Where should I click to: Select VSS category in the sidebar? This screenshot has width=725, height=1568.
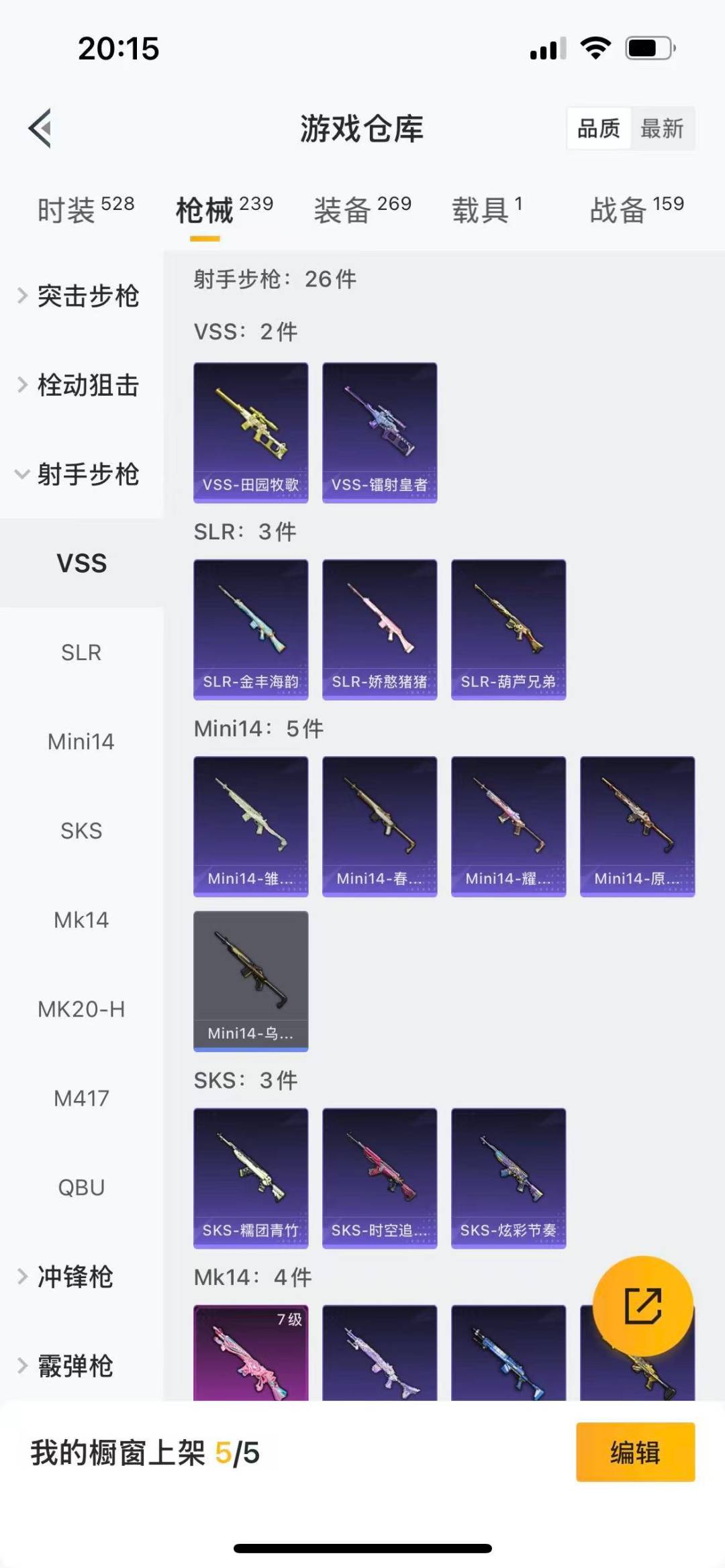coord(82,564)
